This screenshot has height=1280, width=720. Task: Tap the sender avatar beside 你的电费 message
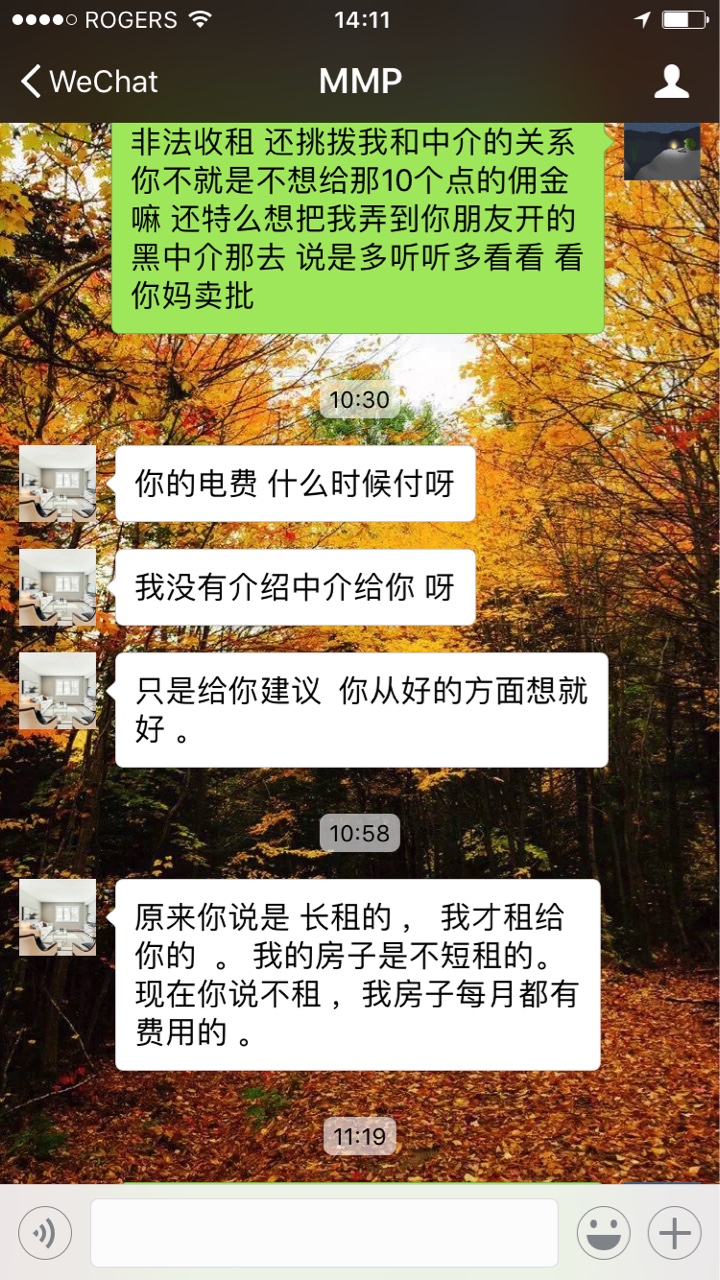coord(58,484)
